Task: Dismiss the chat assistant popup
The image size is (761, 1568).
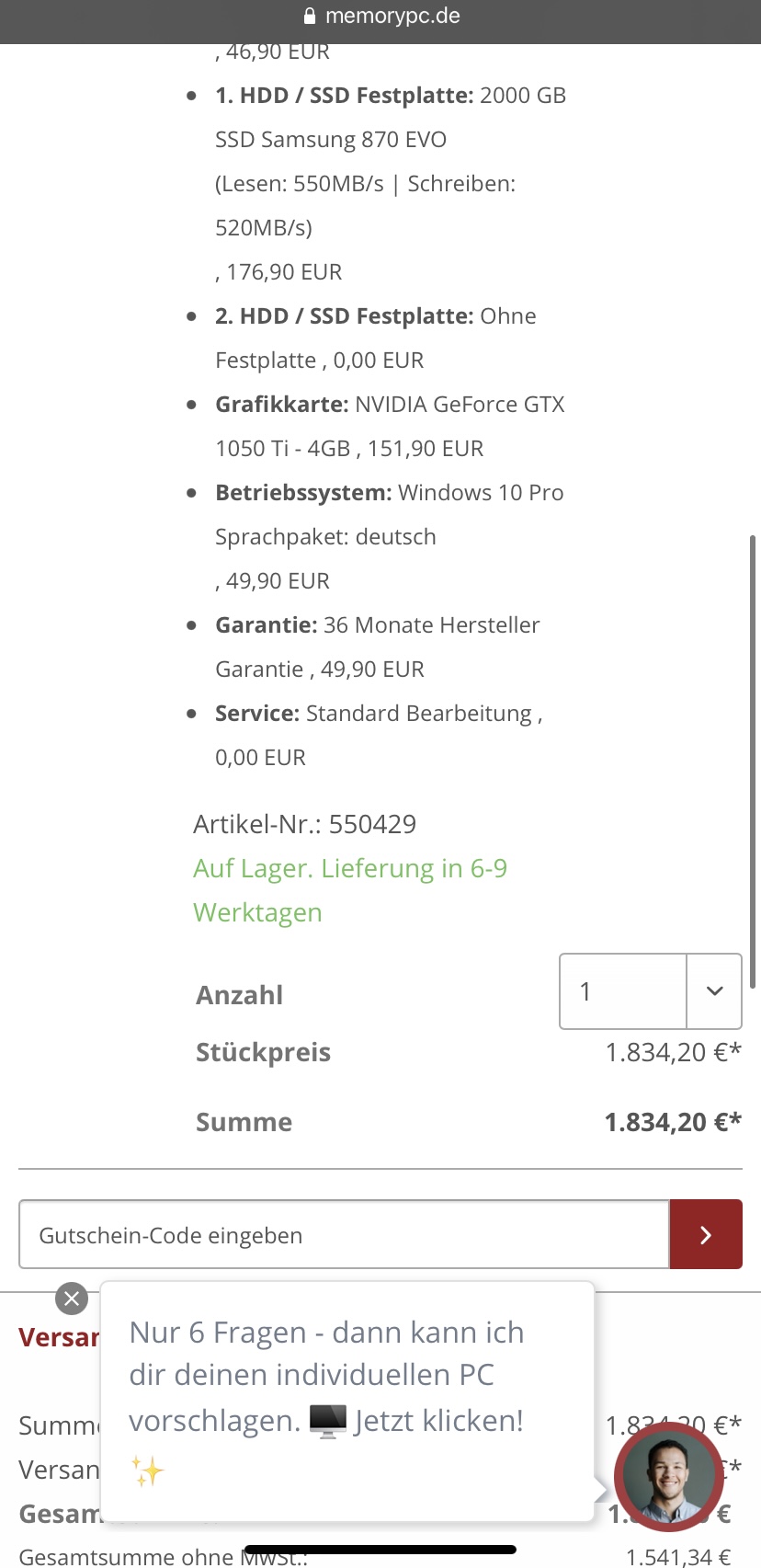Action: pyautogui.click(x=72, y=1299)
